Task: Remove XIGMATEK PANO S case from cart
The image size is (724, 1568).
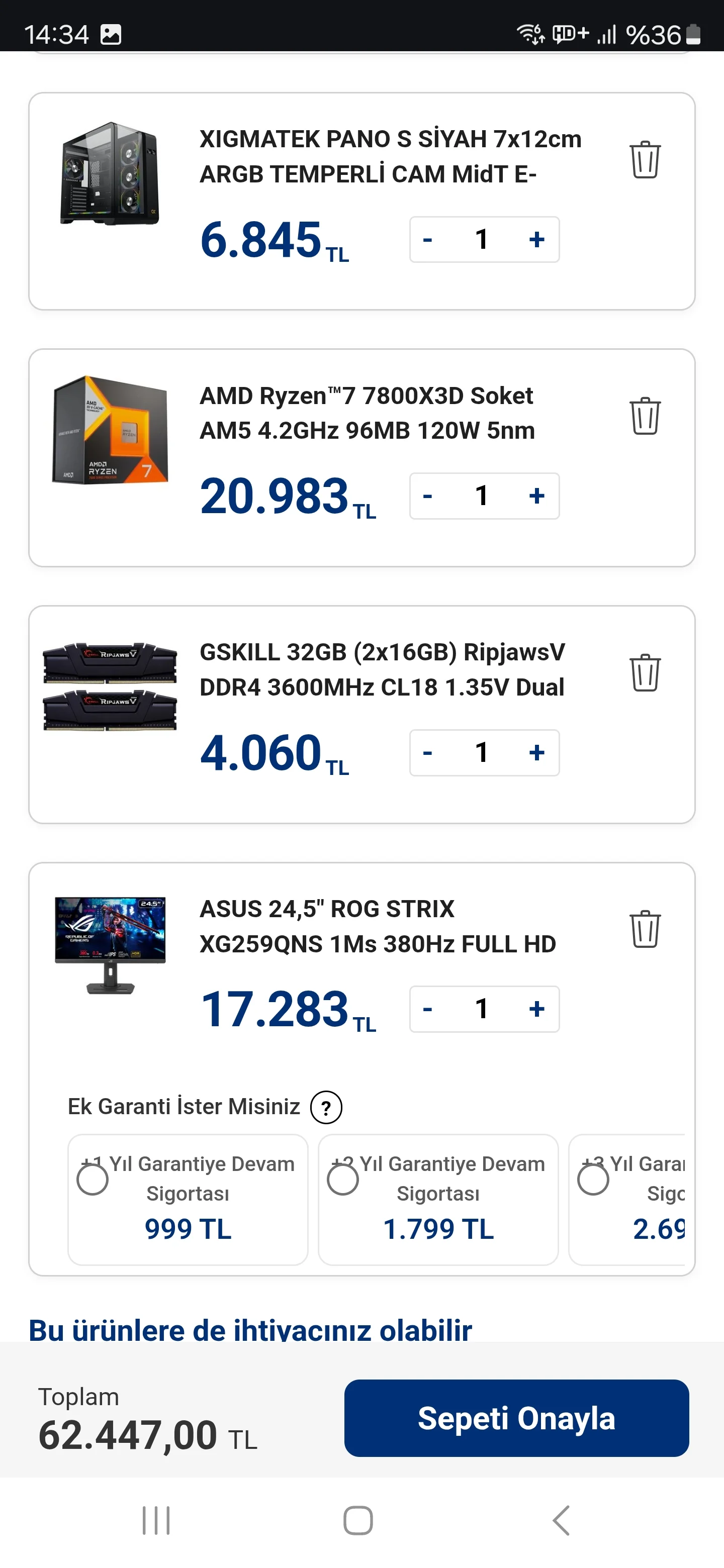Action: (644, 159)
